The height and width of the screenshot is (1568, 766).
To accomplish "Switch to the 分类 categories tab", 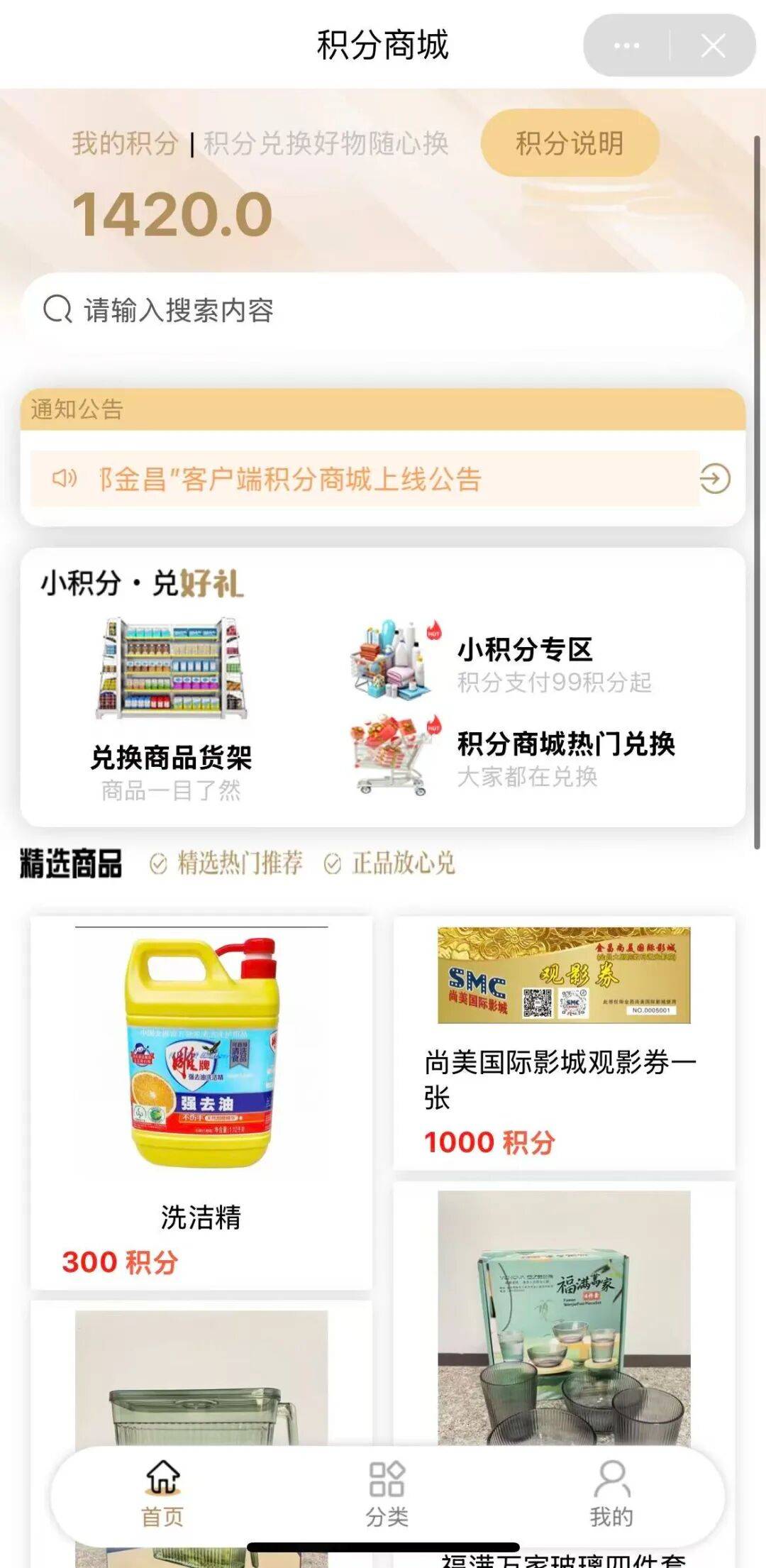I will point(387,1493).
